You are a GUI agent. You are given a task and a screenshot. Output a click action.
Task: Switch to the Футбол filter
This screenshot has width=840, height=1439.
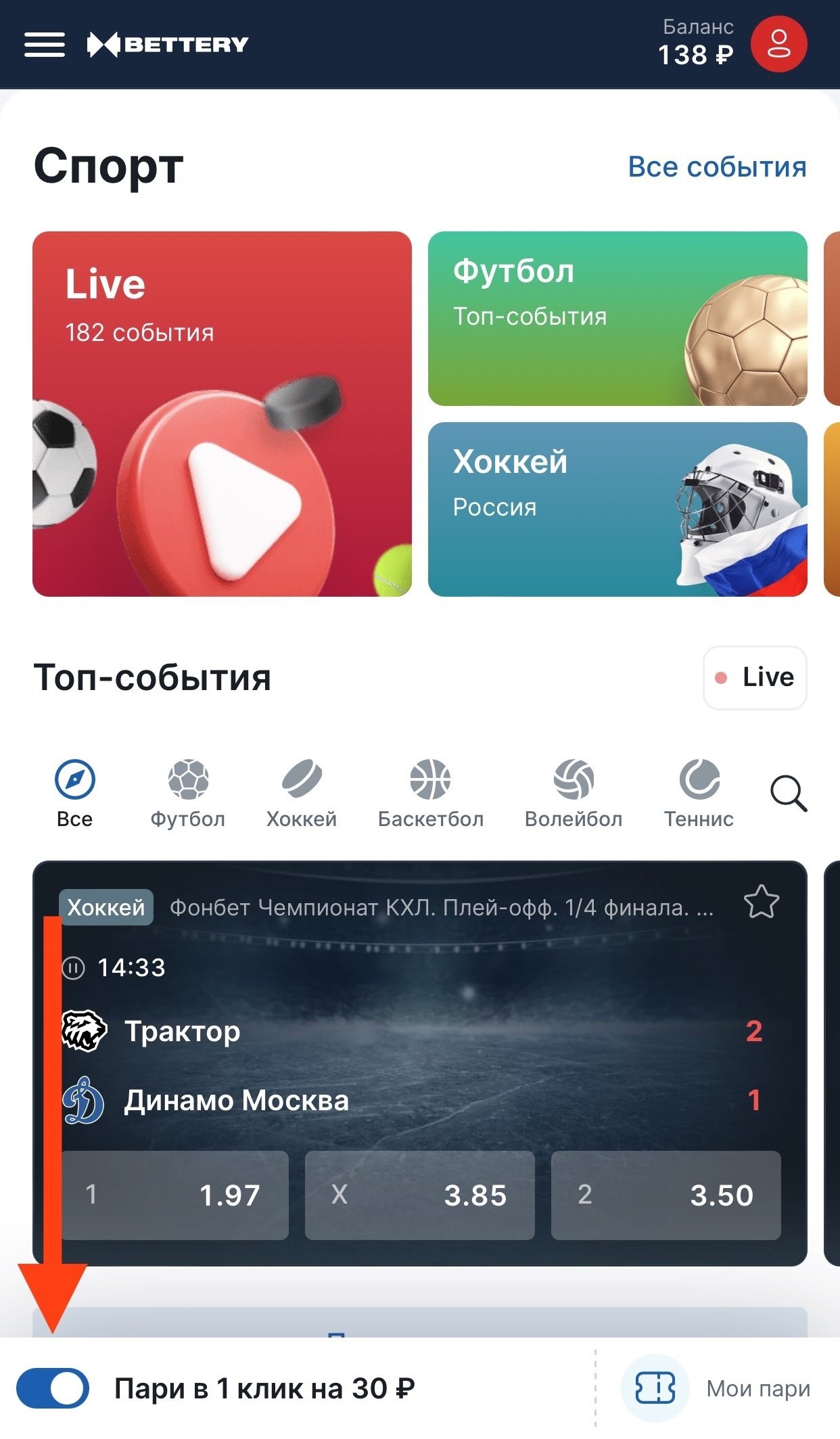[x=187, y=792]
